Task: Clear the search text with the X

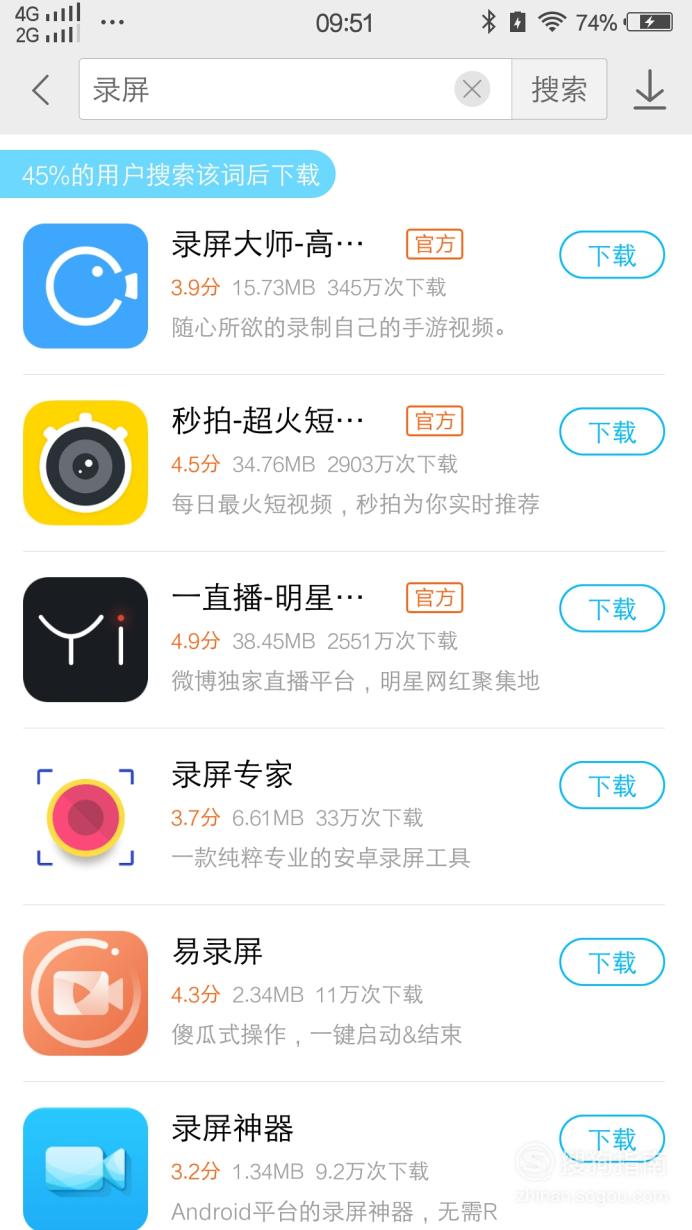Action: [x=472, y=90]
